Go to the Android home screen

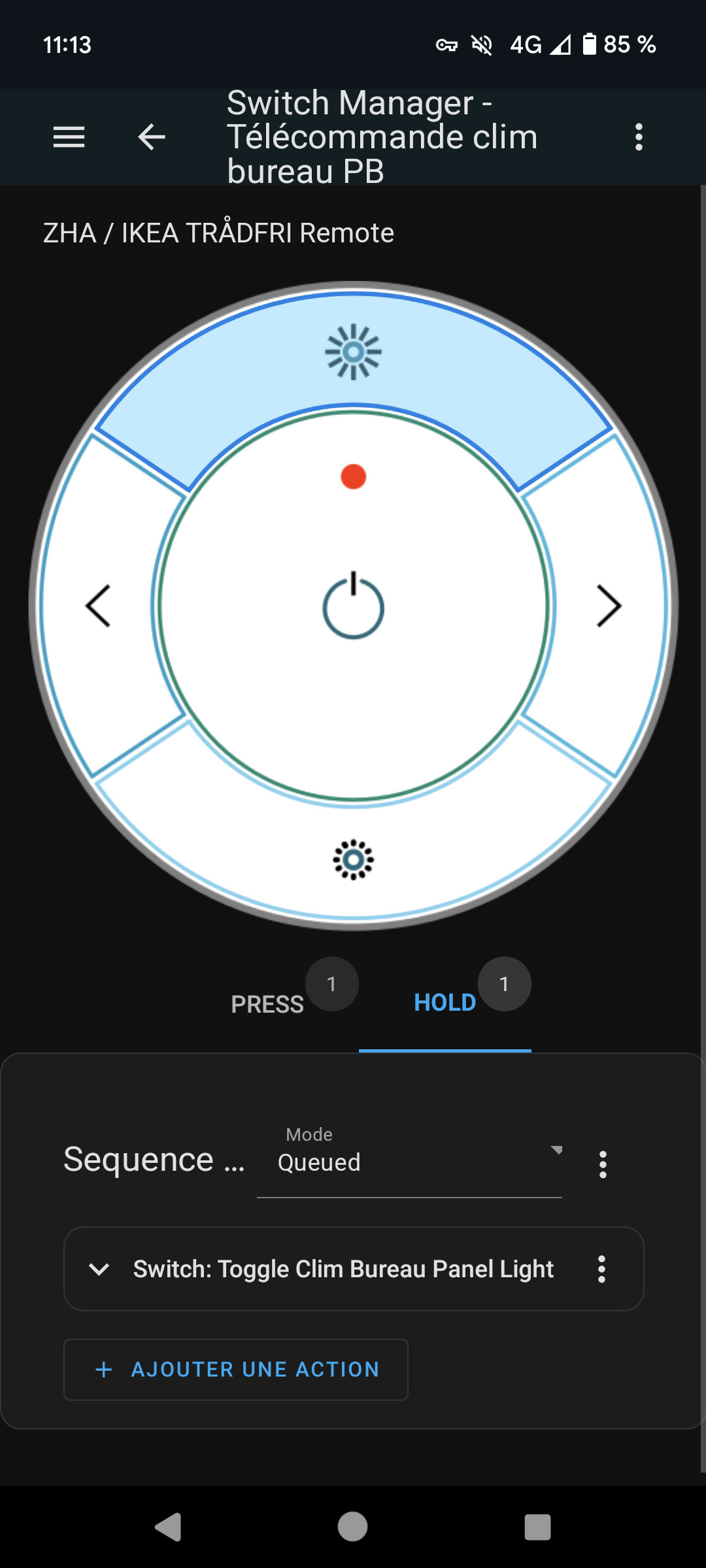pyautogui.click(x=353, y=1527)
